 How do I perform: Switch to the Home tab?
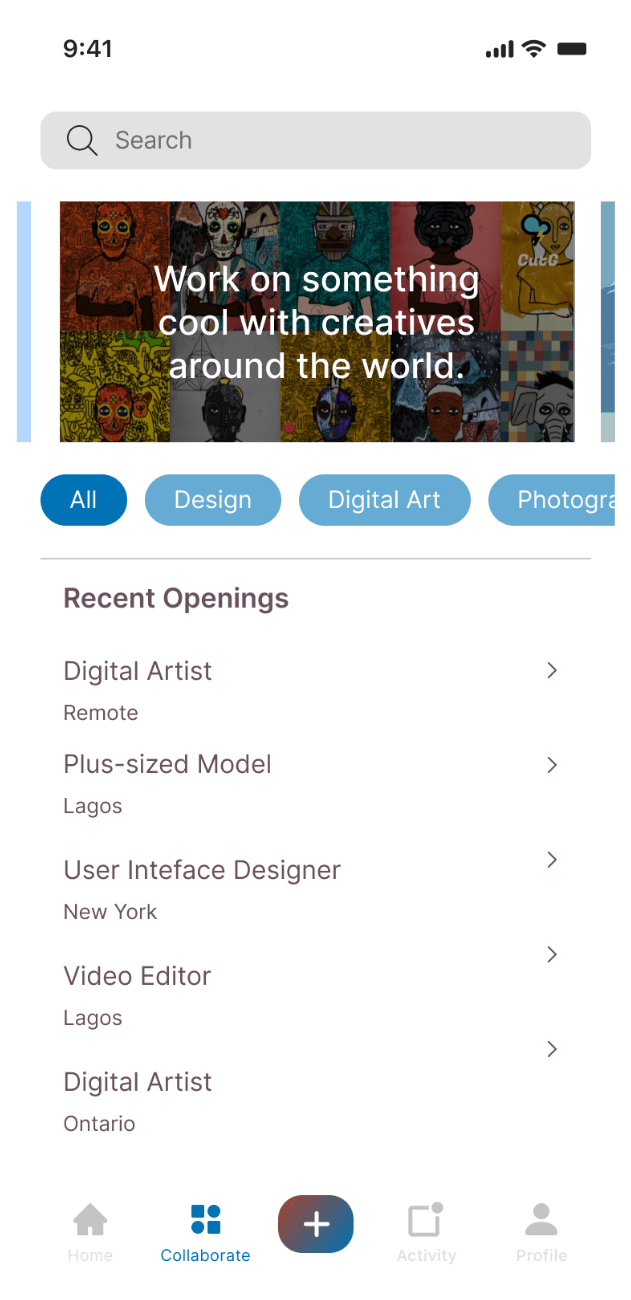[x=90, y=1234]
